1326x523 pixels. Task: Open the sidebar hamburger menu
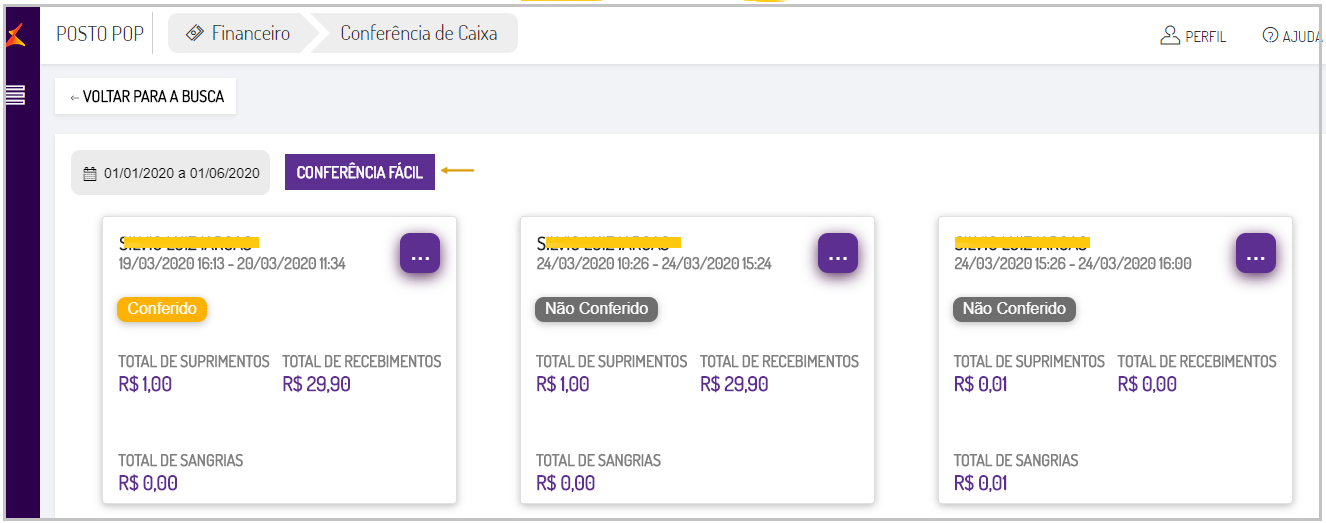tap(15, 95)
